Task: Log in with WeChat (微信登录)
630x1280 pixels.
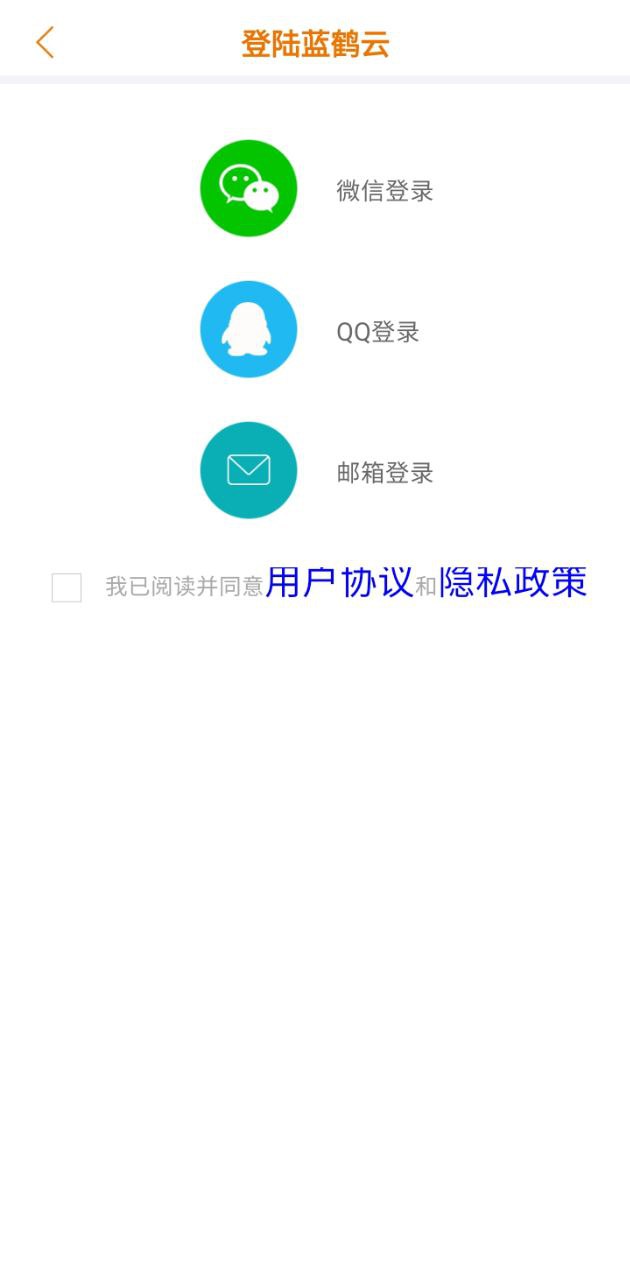Action: coord(249,188)
